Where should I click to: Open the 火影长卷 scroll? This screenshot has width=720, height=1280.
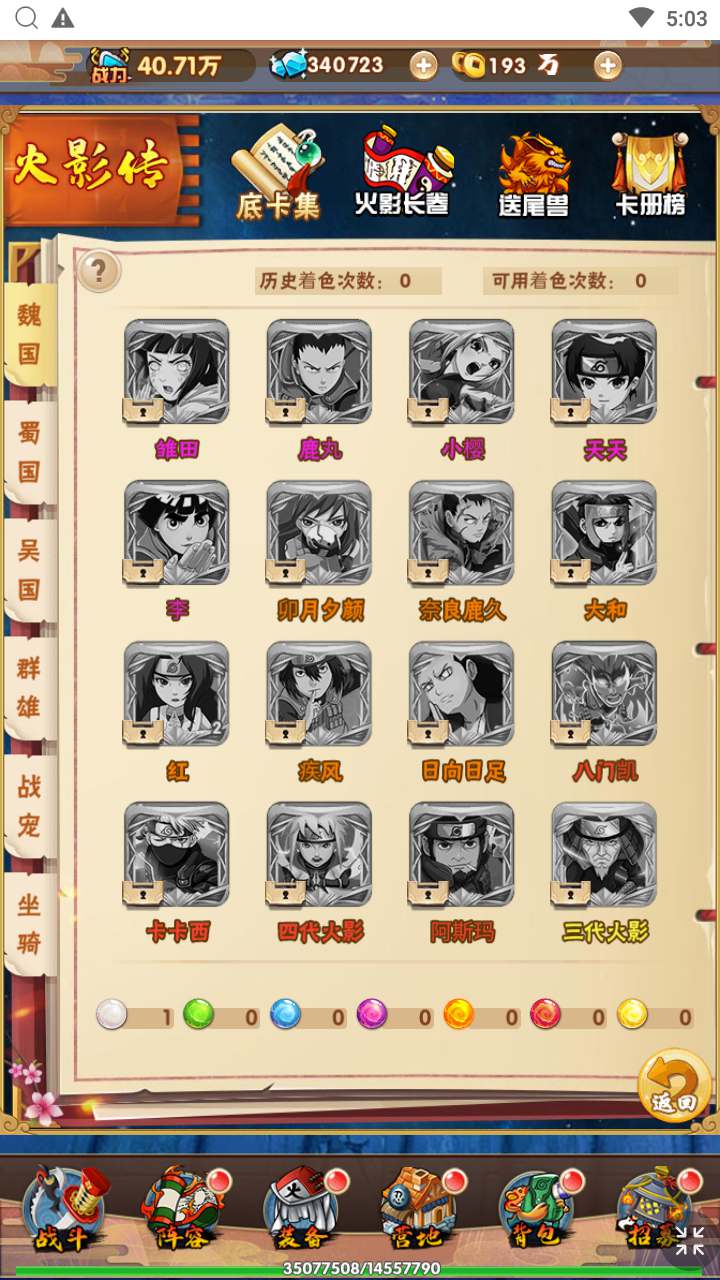tap(402, 173)
